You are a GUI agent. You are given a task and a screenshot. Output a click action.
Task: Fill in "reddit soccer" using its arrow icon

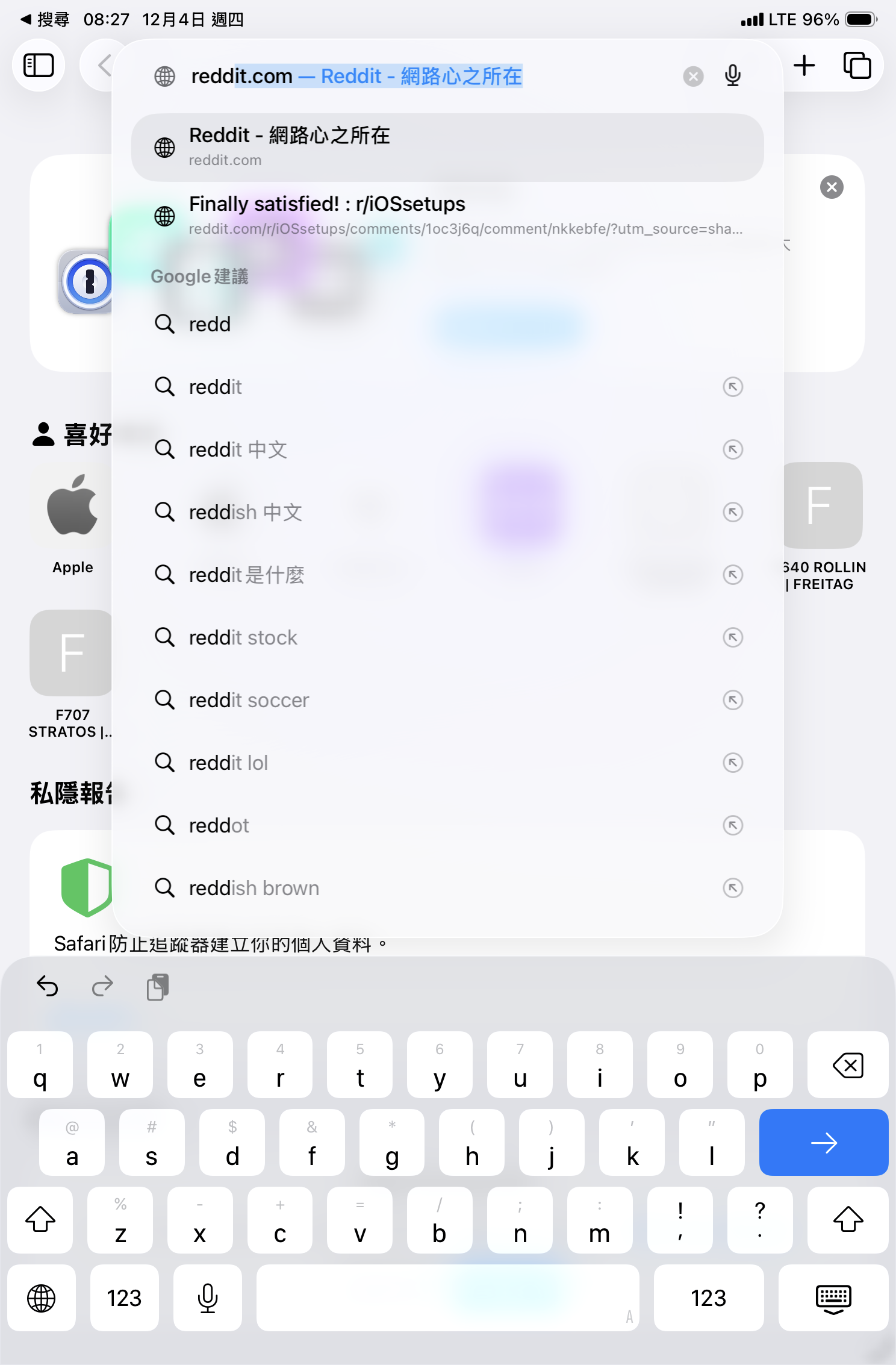[x=732, y=700]
